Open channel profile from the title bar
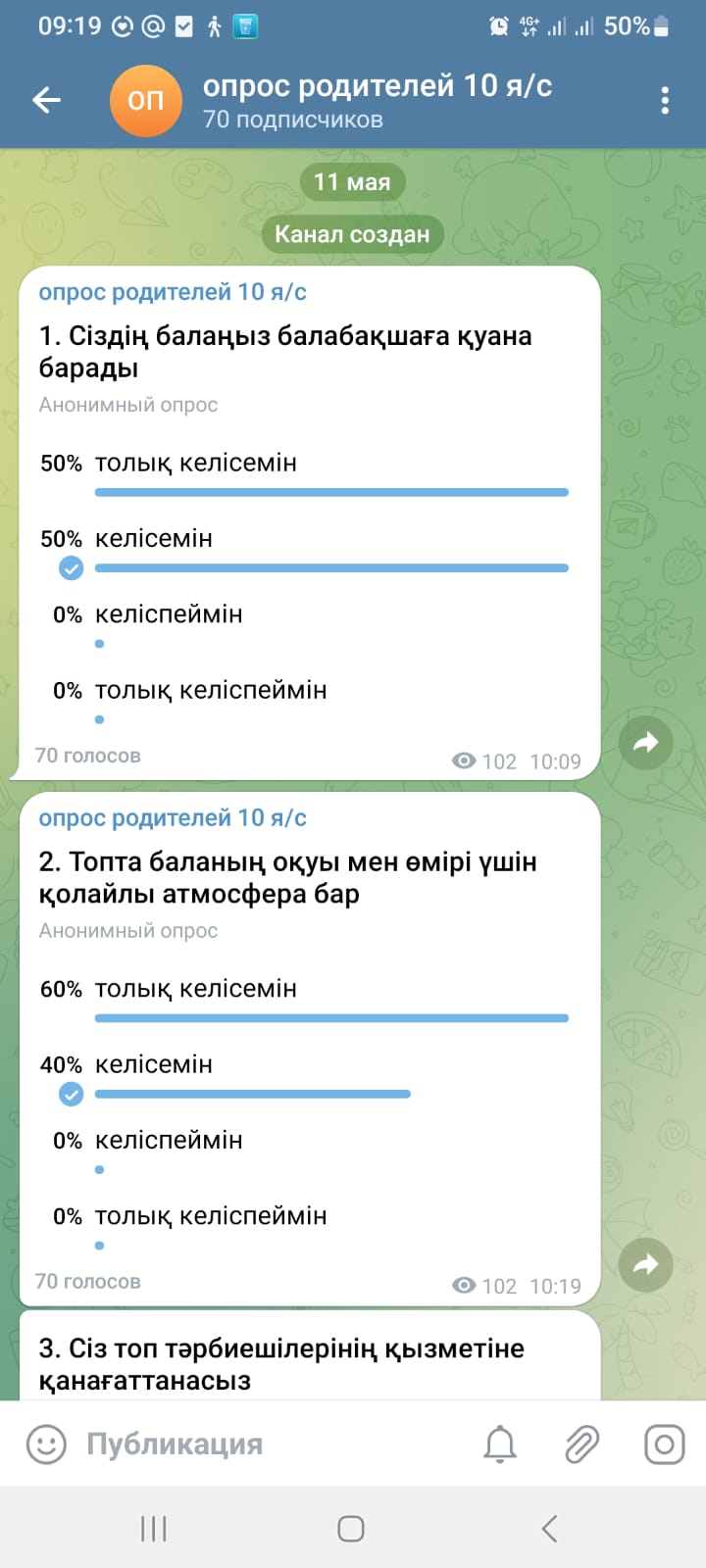 pos(378,100)
